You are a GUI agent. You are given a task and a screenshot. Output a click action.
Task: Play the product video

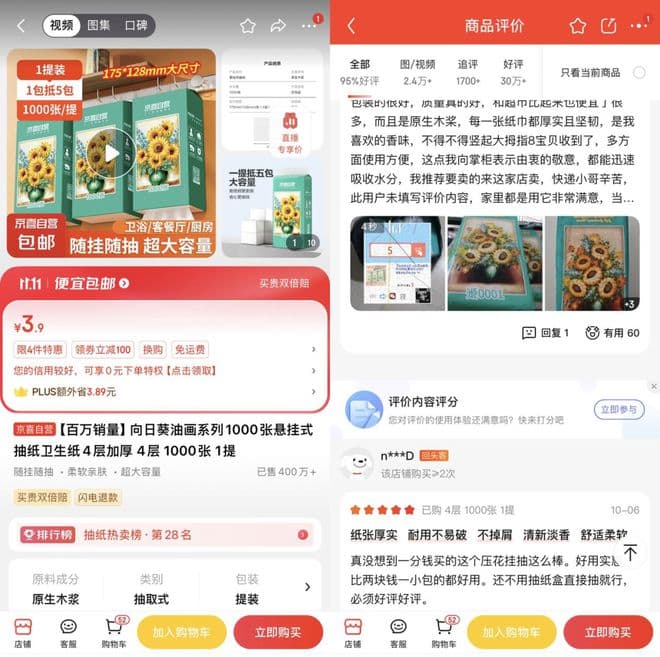click(112, 152)
